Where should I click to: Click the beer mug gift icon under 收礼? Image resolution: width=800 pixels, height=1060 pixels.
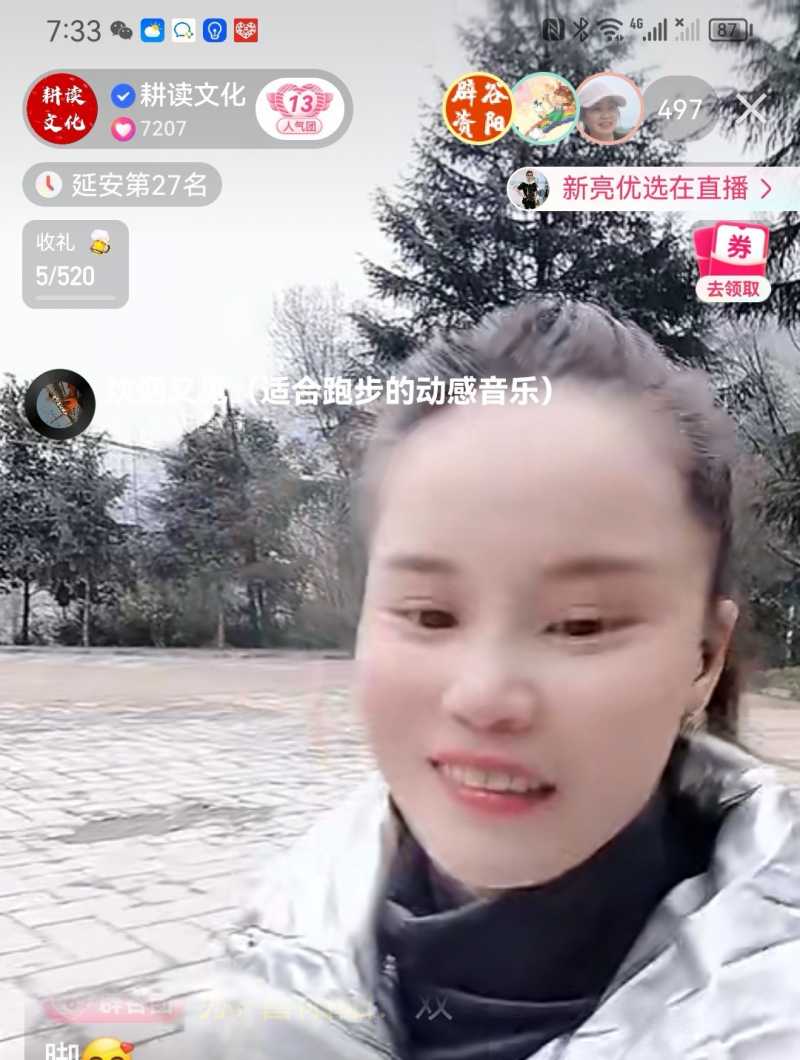click(x=99, y=243)
